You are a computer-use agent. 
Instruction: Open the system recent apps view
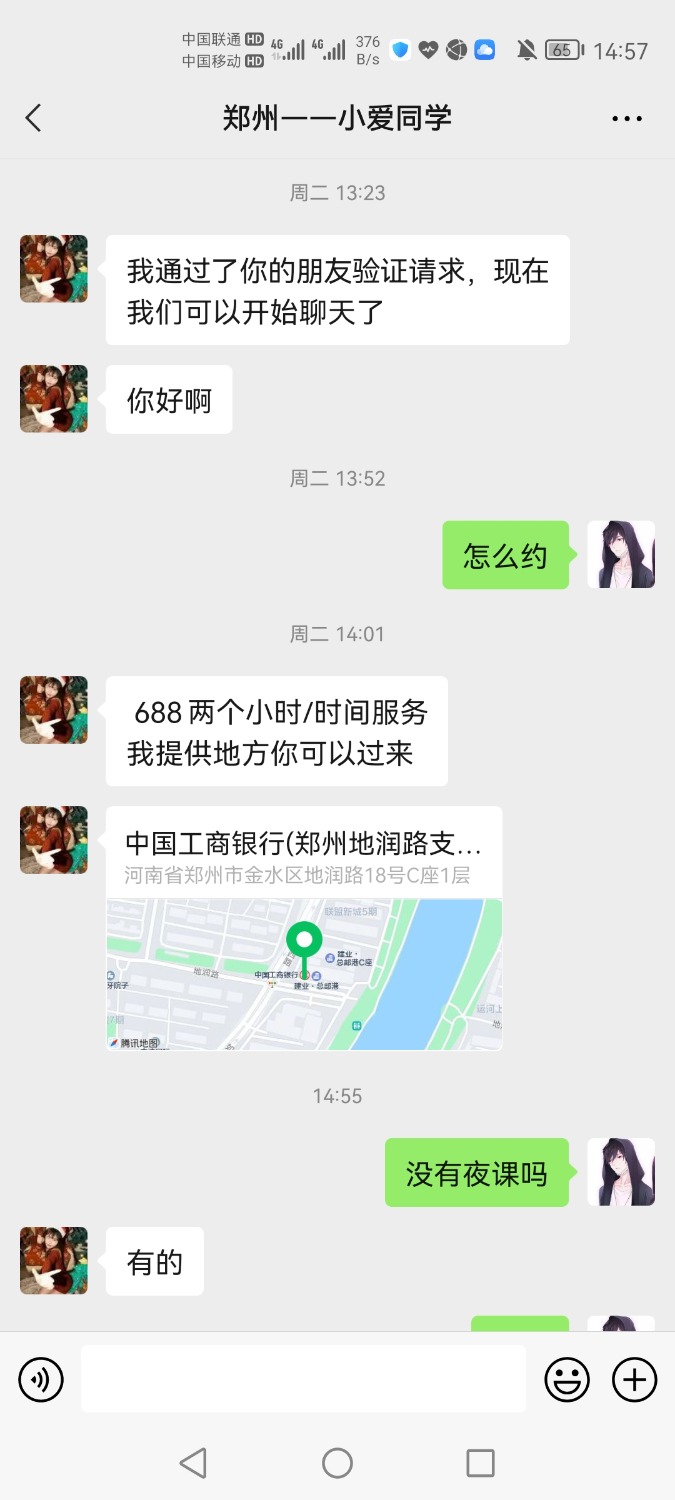(x=480, y=1463)
